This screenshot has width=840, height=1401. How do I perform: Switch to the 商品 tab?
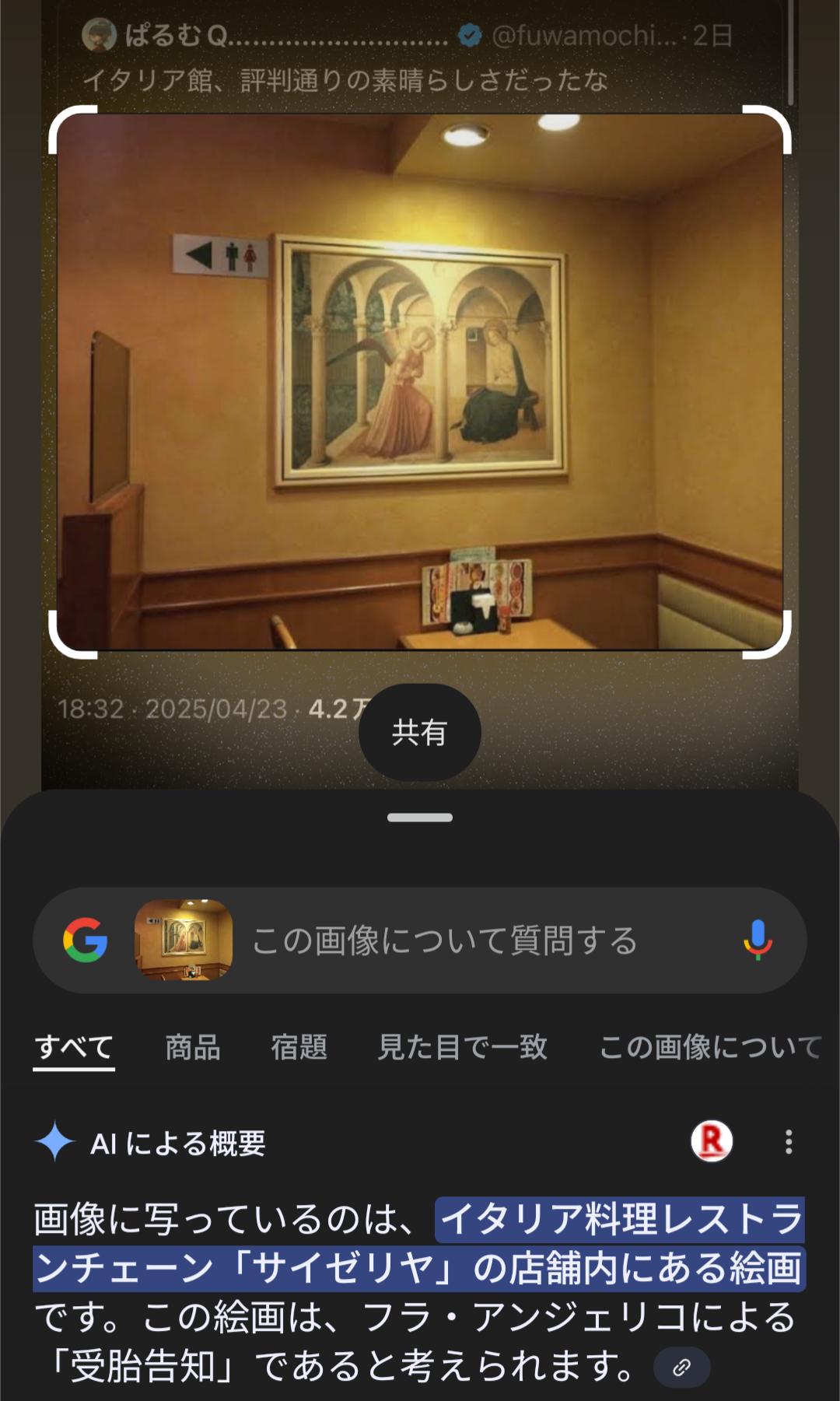(x=193, y=1047)
